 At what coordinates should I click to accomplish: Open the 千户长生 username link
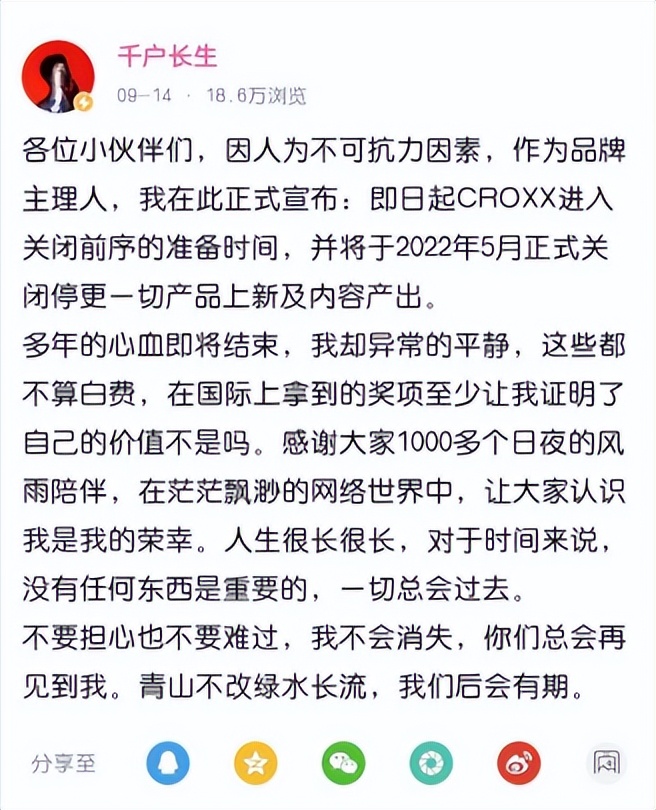(x=167, y=56)
